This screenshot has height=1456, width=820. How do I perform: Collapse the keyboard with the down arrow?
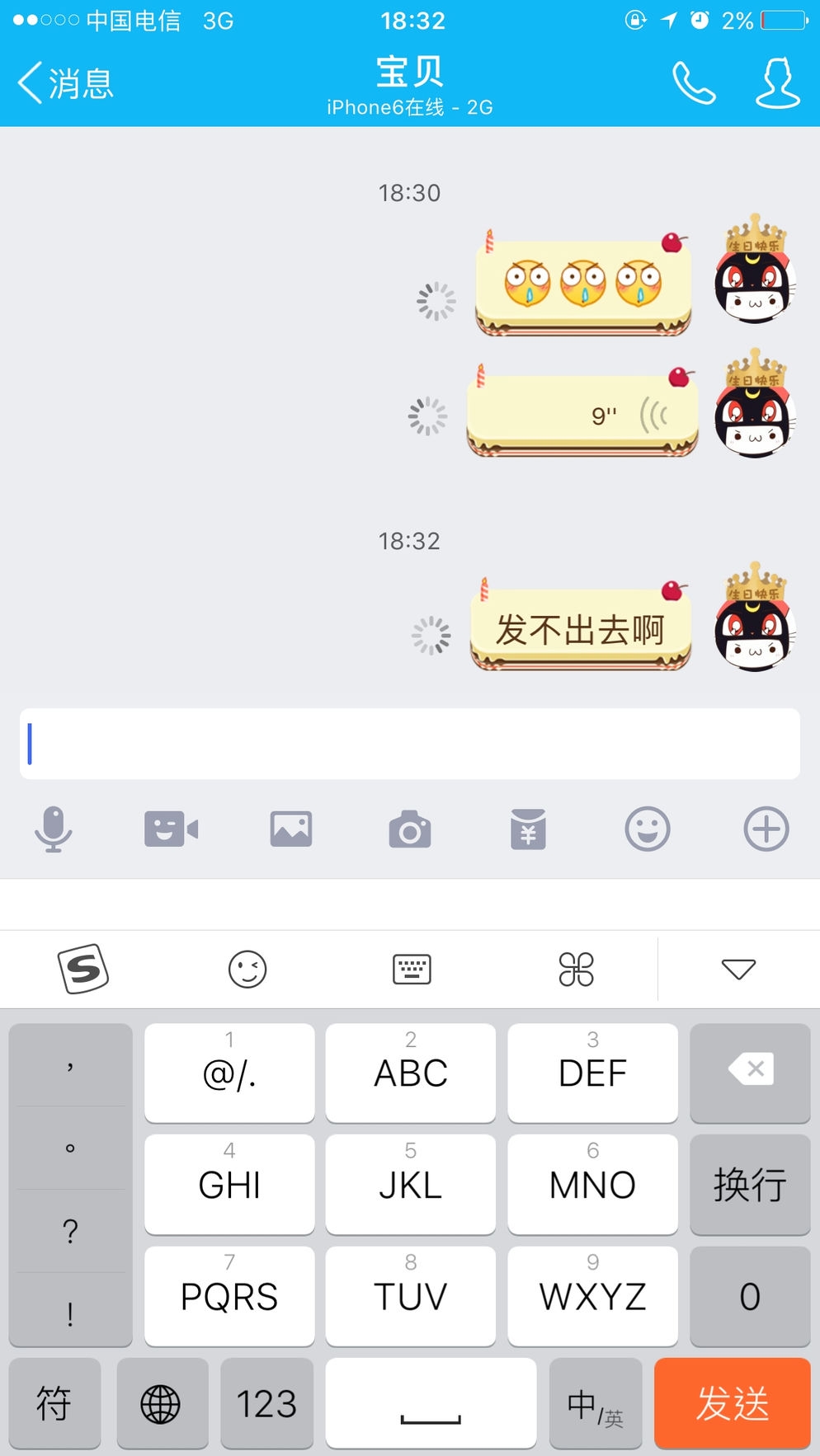tap(738, 969)
